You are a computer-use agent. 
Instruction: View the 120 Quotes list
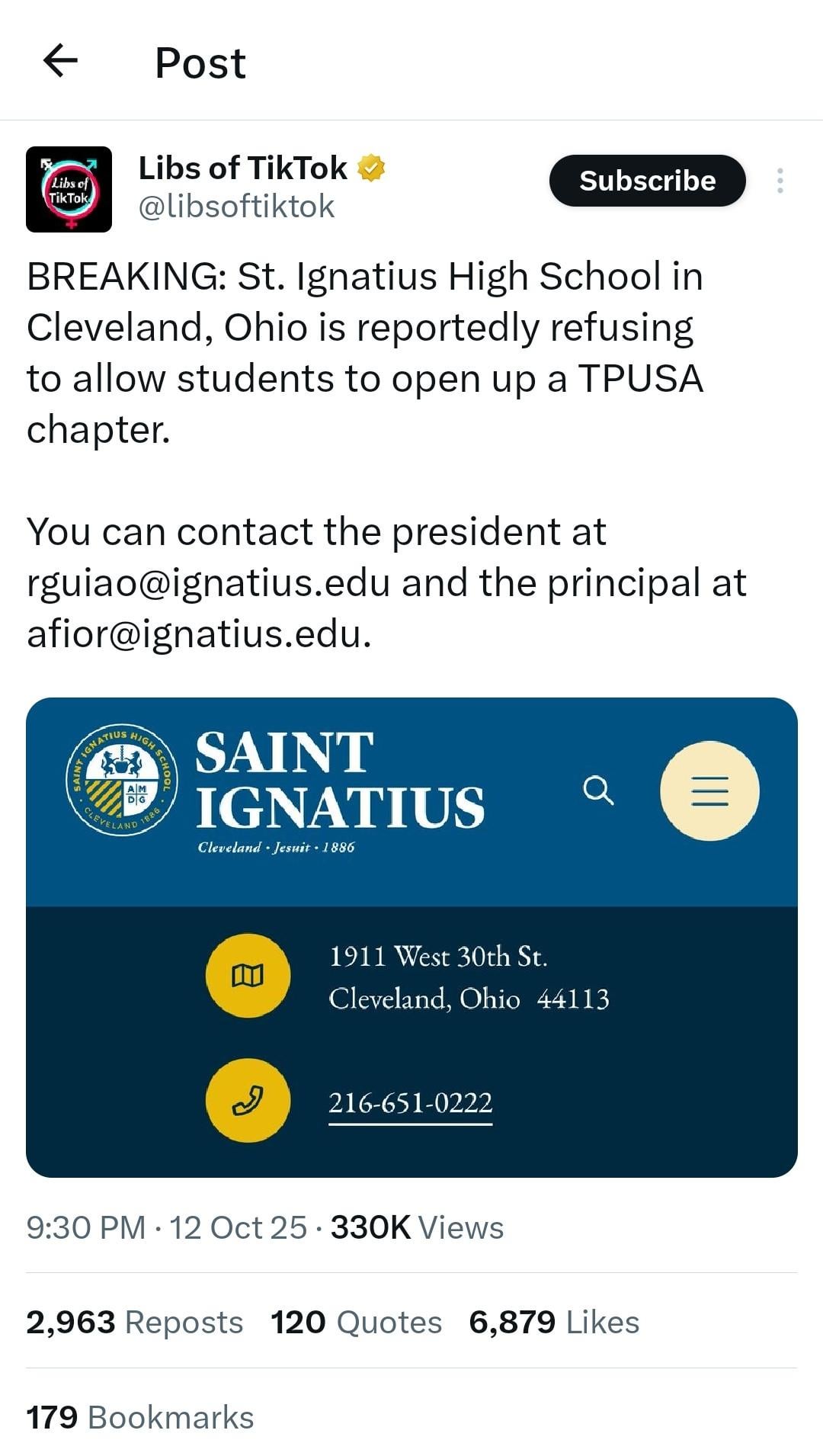tap(356, 1322)
